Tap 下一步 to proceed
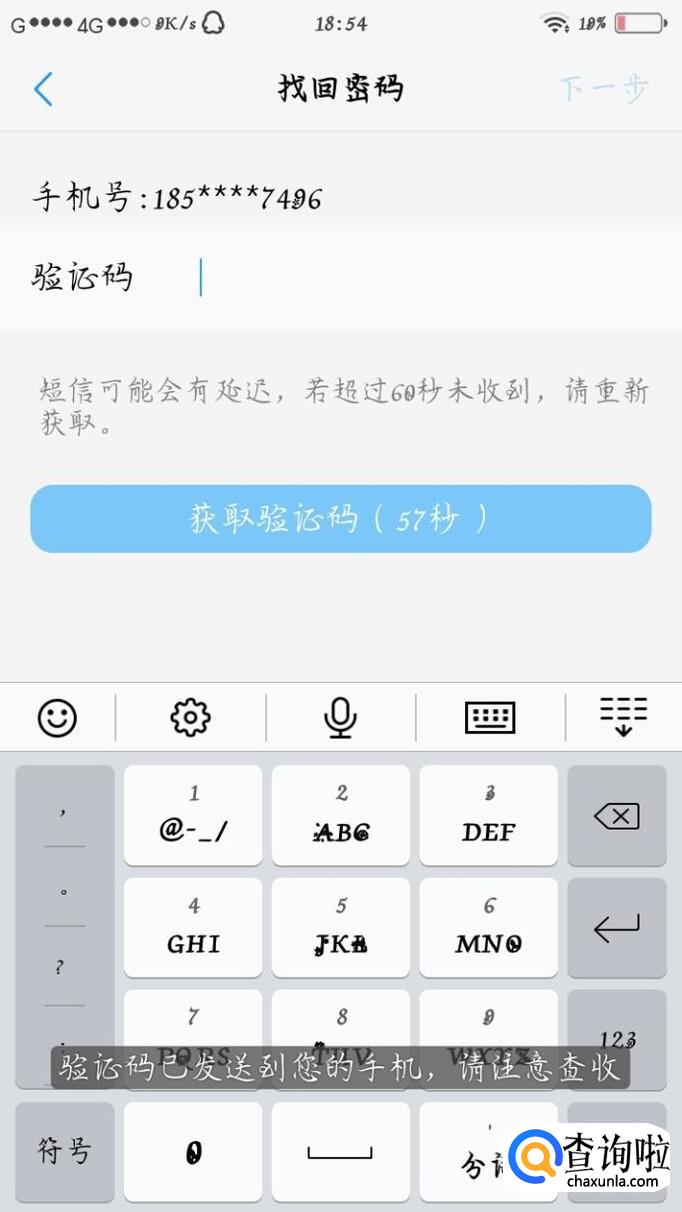Viewport: 682px width, 1212px height. [603, 89]
